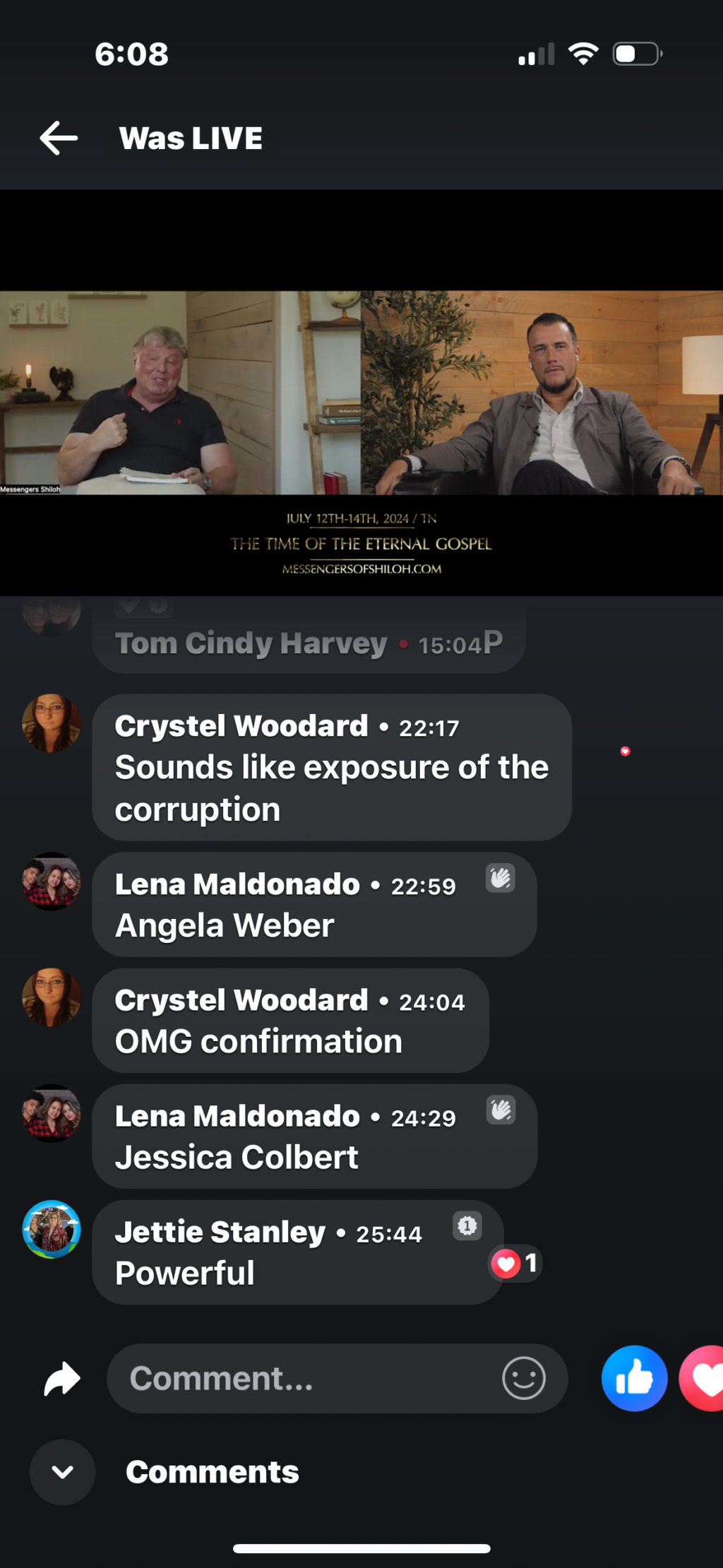The height and width of the screenshot is (1568, 723).
Task: Open Lena Maldonado's profile from Angela Weber comment
Action: [237, 884]
